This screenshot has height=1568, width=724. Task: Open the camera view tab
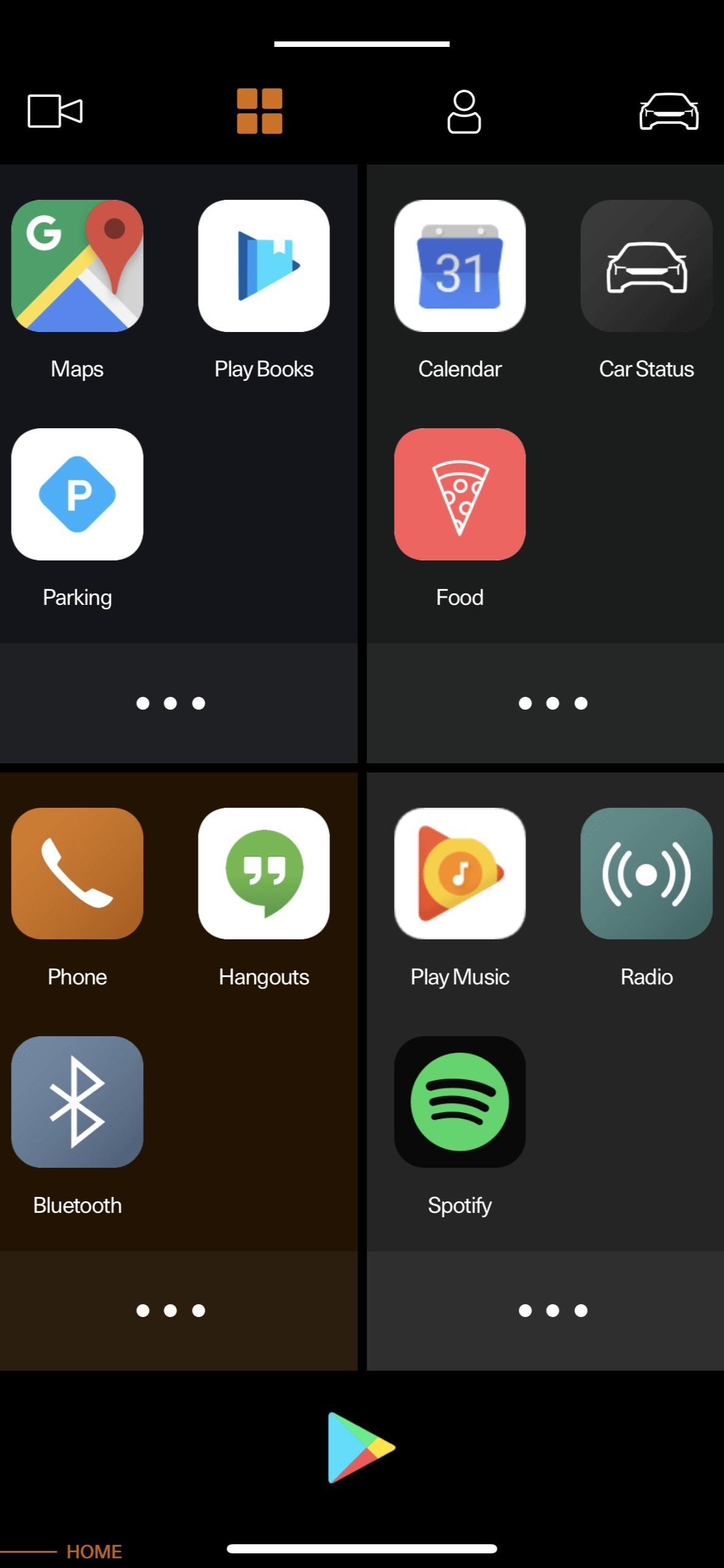(55, 111)
